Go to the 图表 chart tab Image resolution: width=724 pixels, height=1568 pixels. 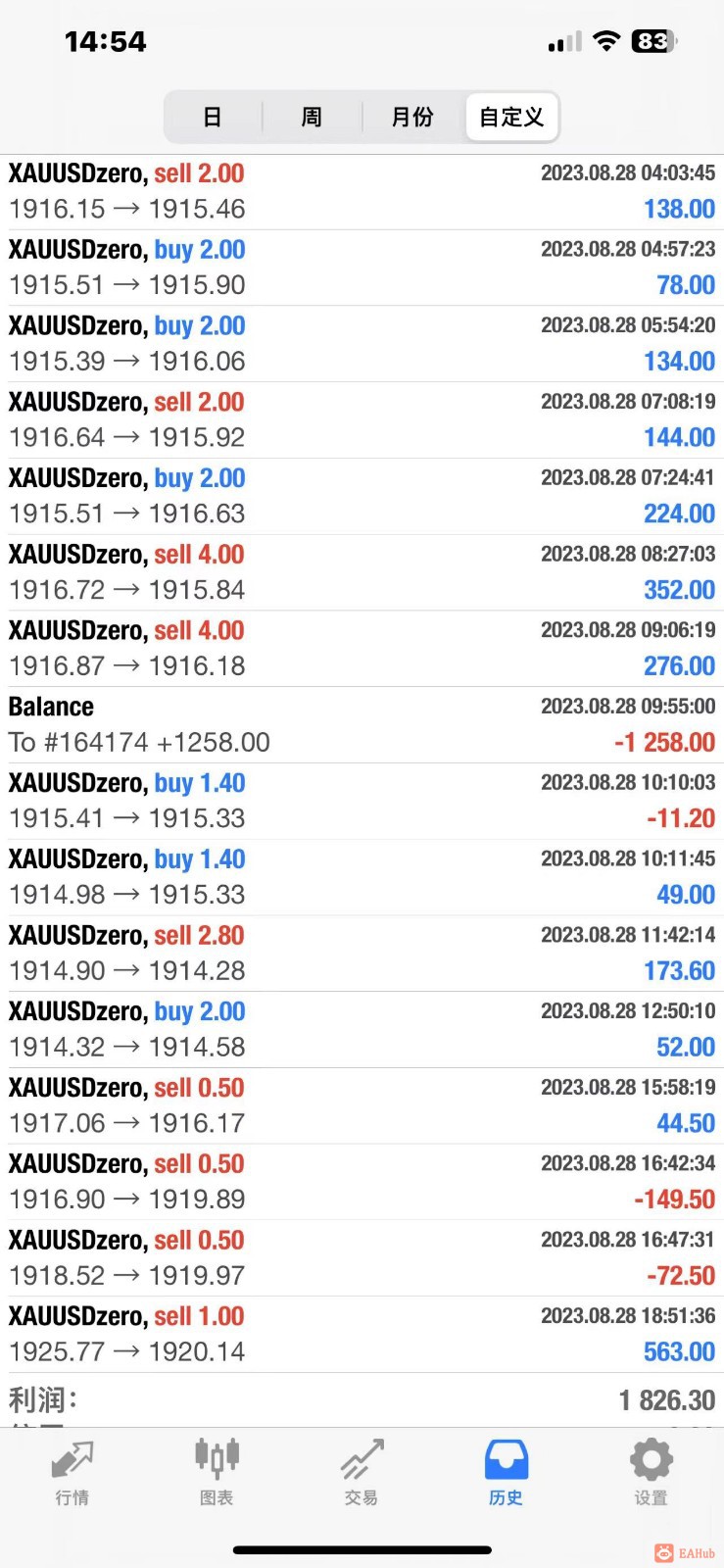pyautogui.click(x=217, y=1472)
